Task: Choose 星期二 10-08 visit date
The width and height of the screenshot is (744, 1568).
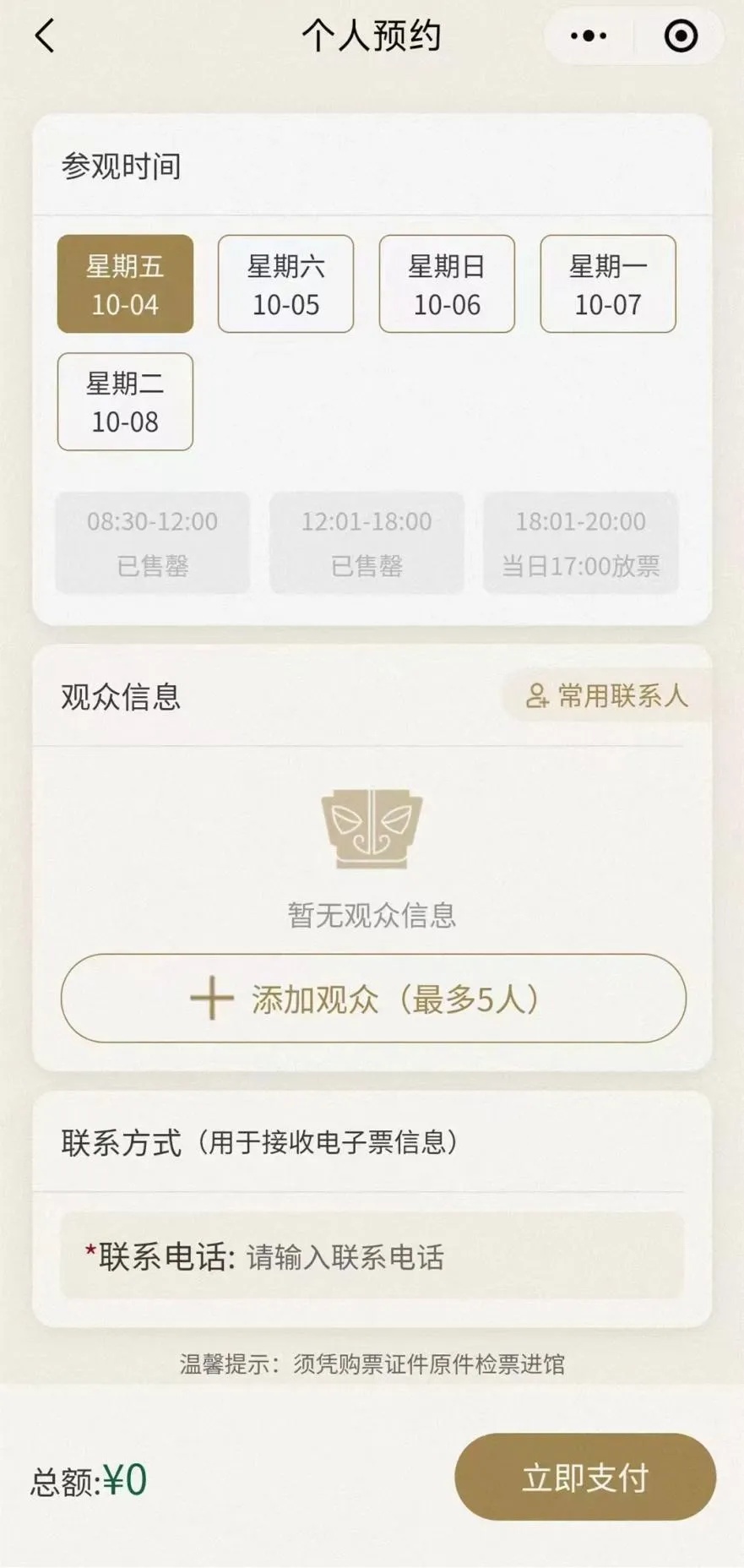Action: click(125, 403)
